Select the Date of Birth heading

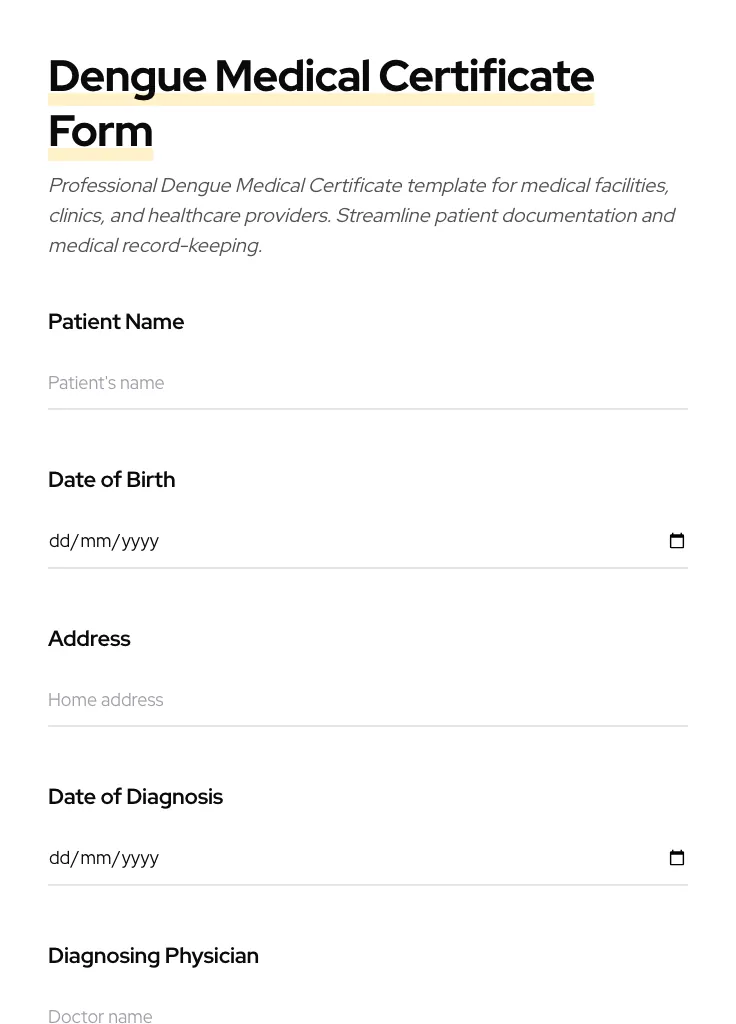click(111, 479)
